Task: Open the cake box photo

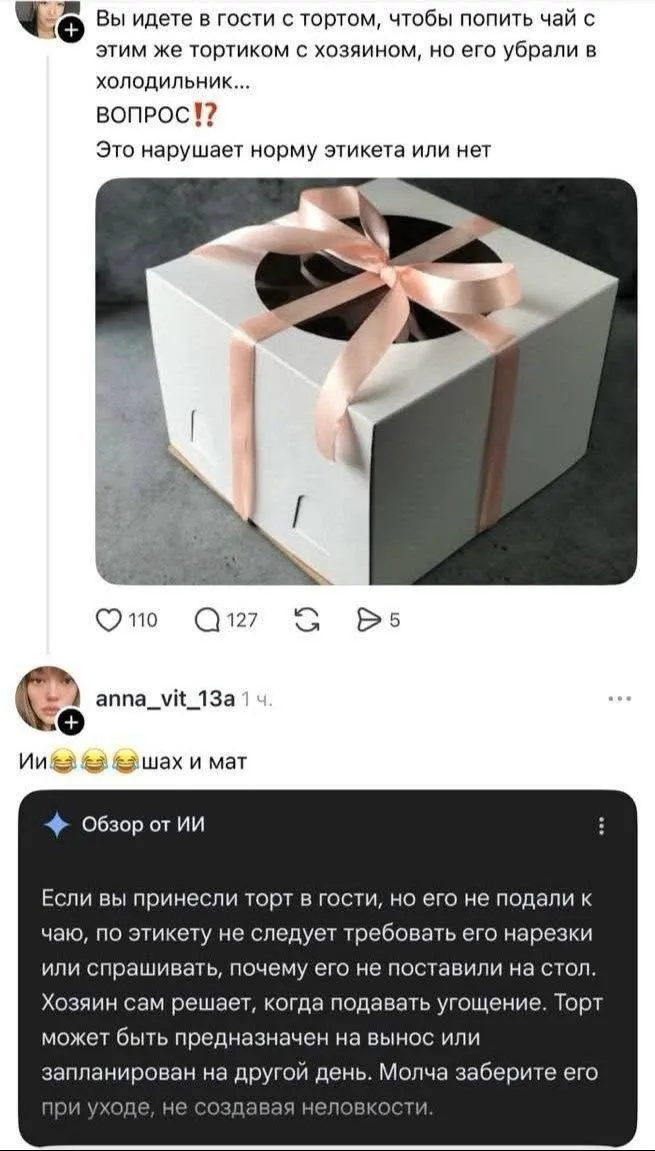Action: point(366,381)
